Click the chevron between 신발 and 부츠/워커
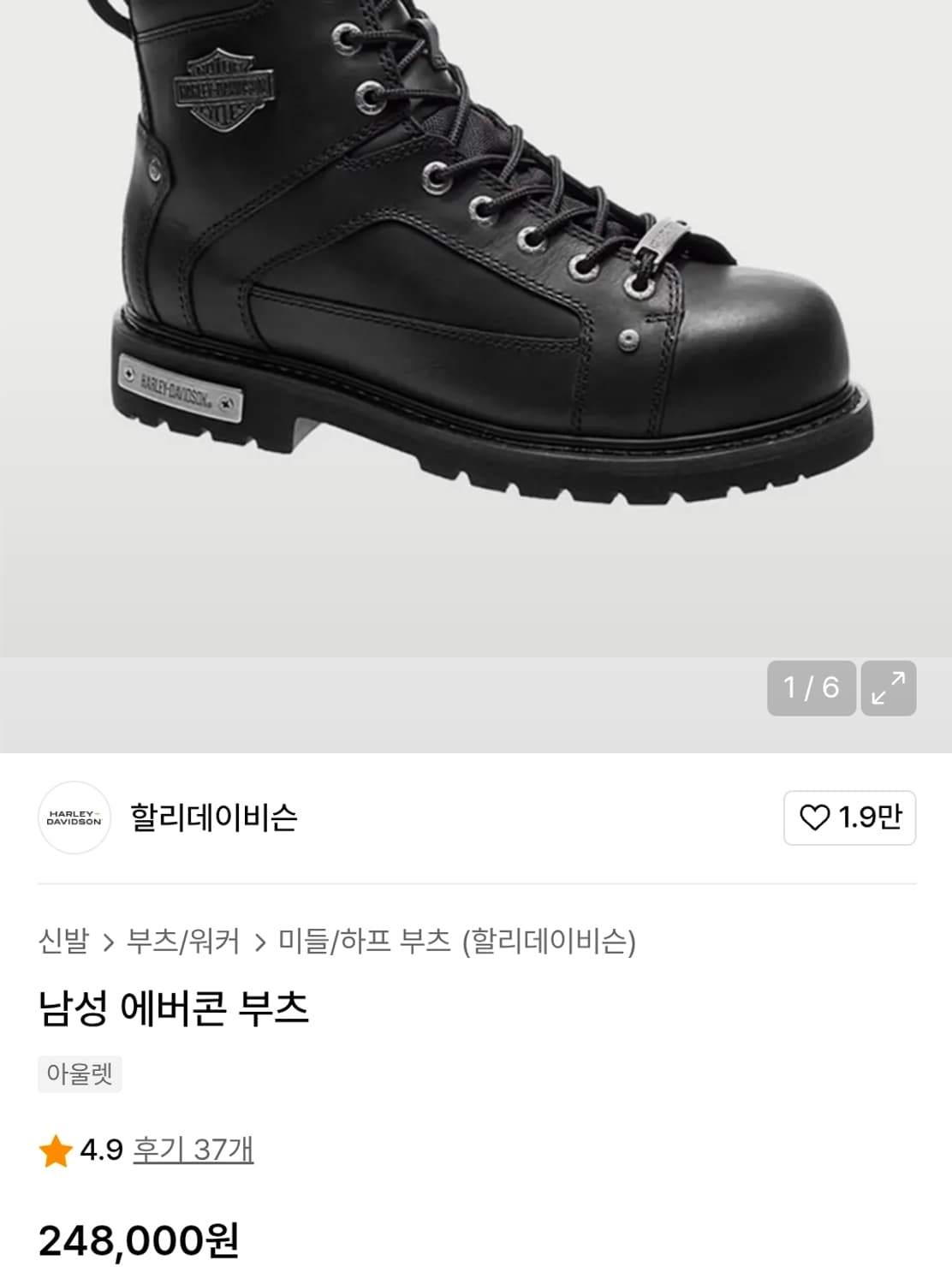Viewport: 952px width, 1284px height. click(110, 940)
